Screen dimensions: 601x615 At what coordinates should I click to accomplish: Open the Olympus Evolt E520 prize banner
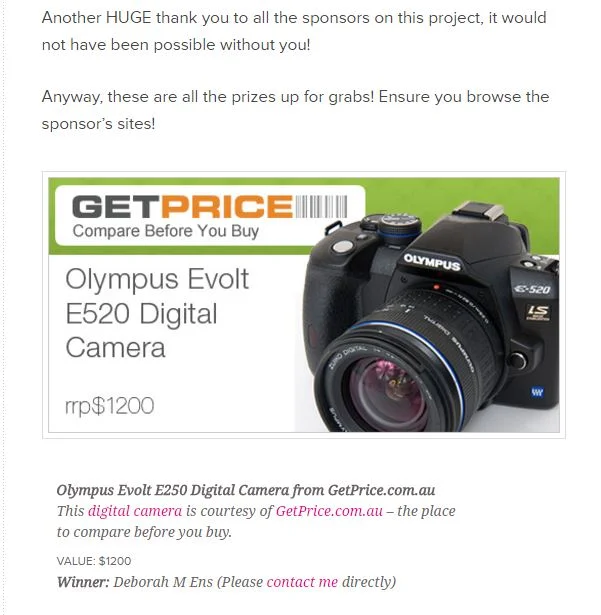click(x=304, y=305)
